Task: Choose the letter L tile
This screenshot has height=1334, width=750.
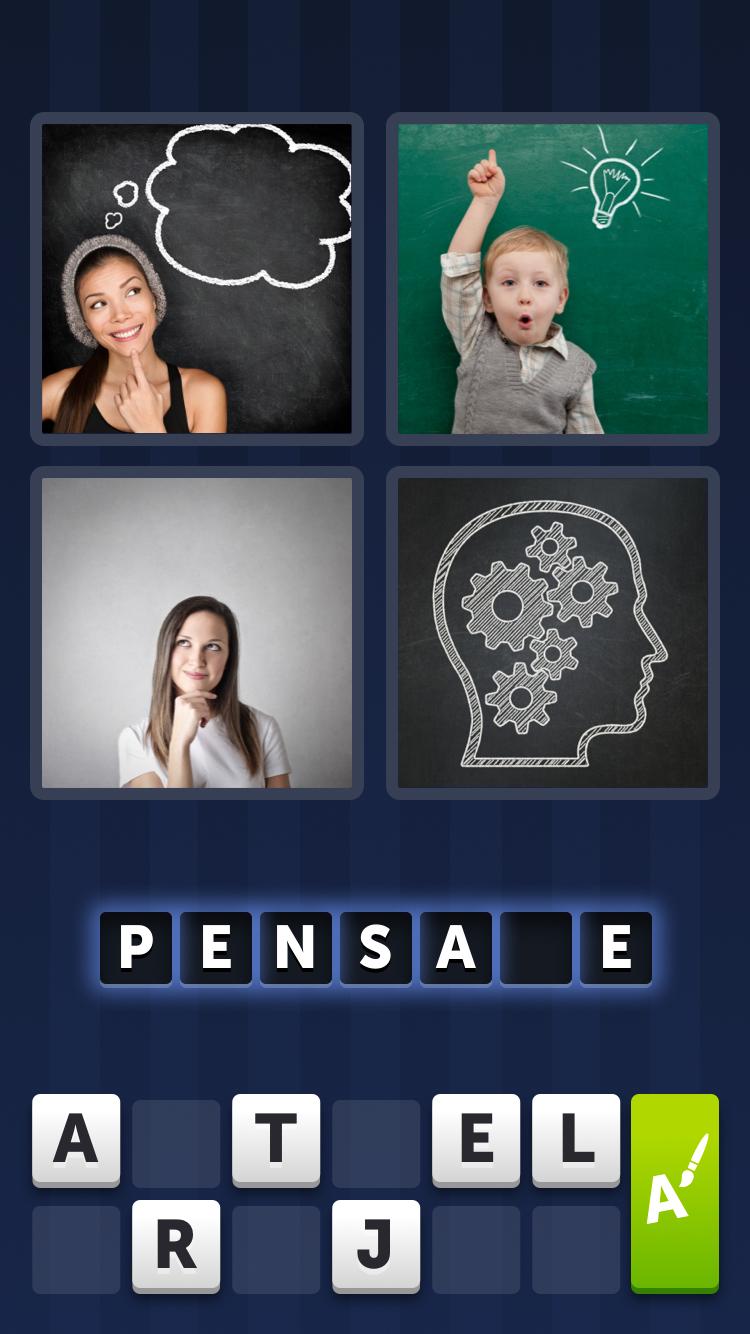Action: pyautogui.click(x=576, y=1140)
